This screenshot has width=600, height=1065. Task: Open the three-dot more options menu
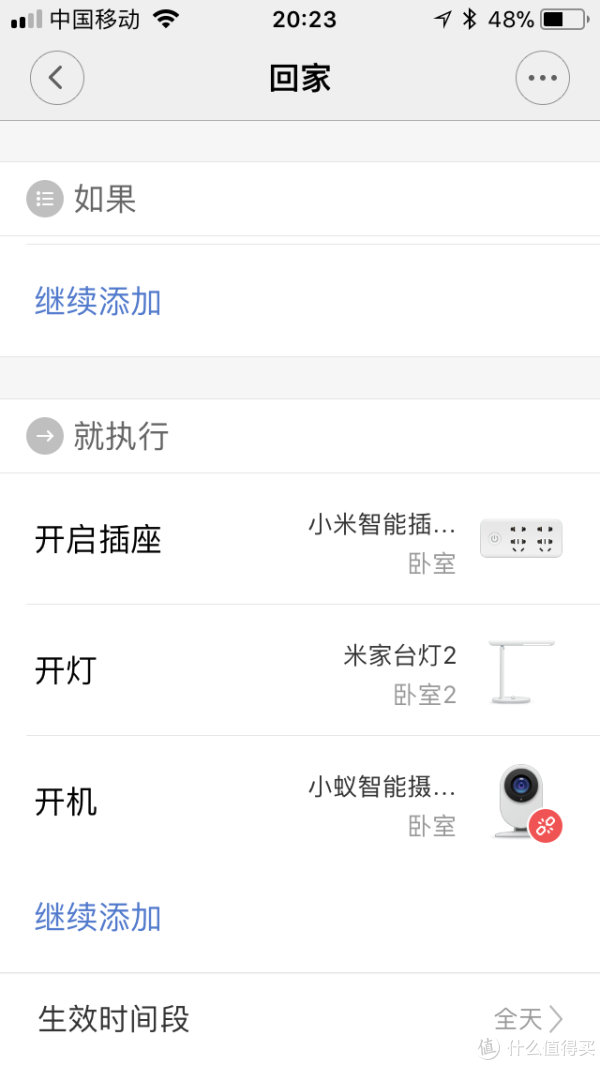[542, 78]
